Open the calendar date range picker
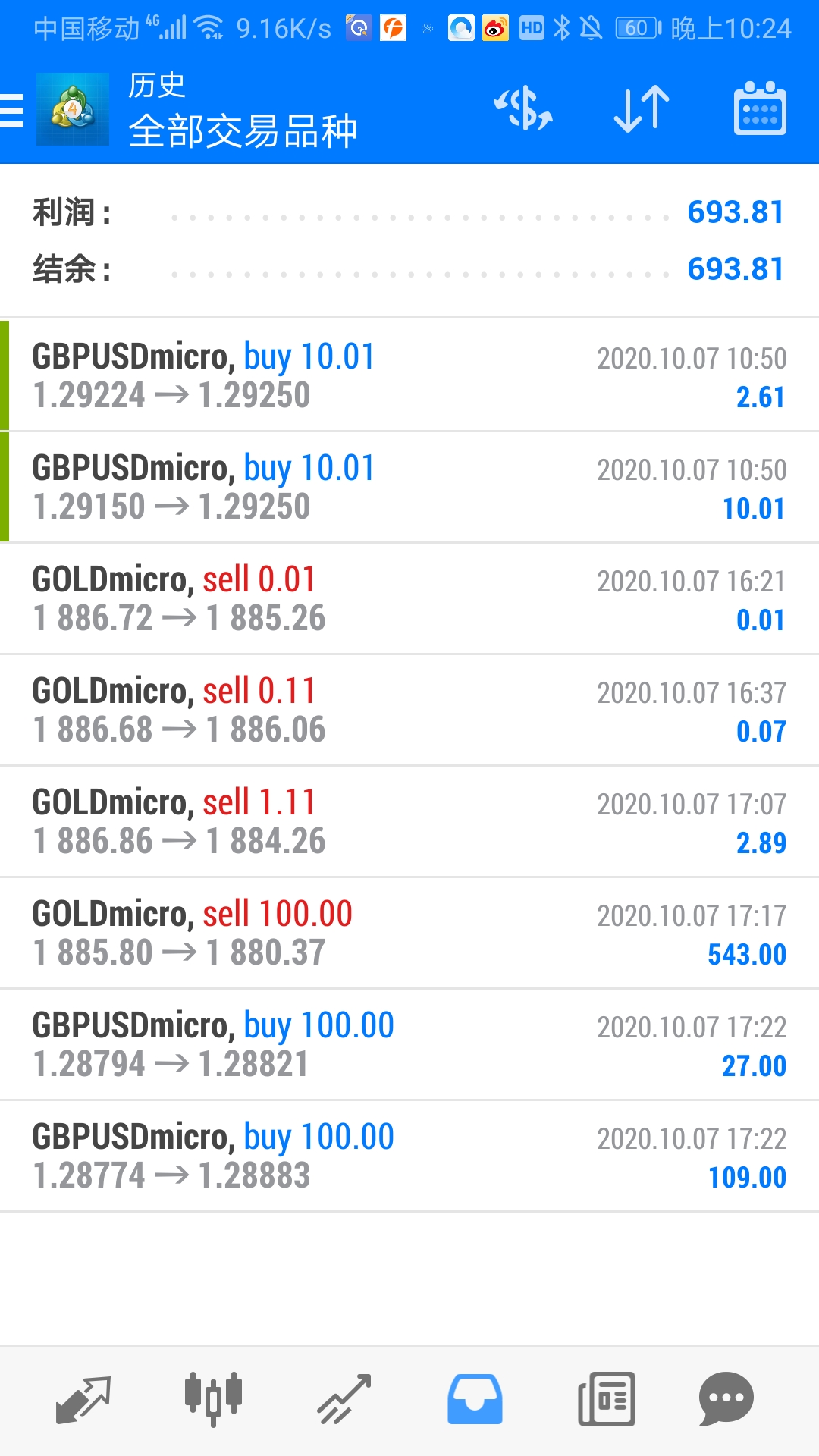 pyautogui.click(x=760, y=108)
